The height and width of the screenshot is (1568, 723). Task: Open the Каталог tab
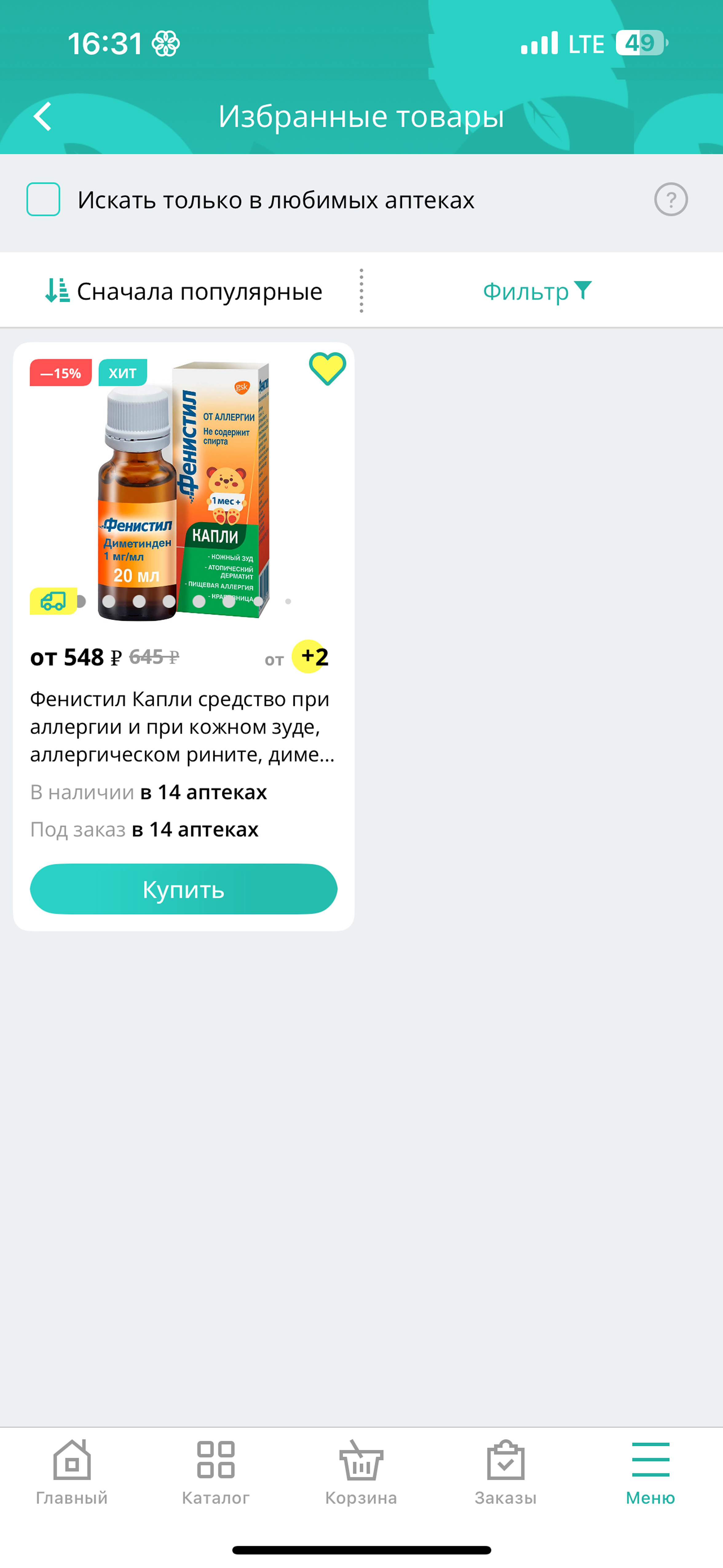pos(216,1472)
